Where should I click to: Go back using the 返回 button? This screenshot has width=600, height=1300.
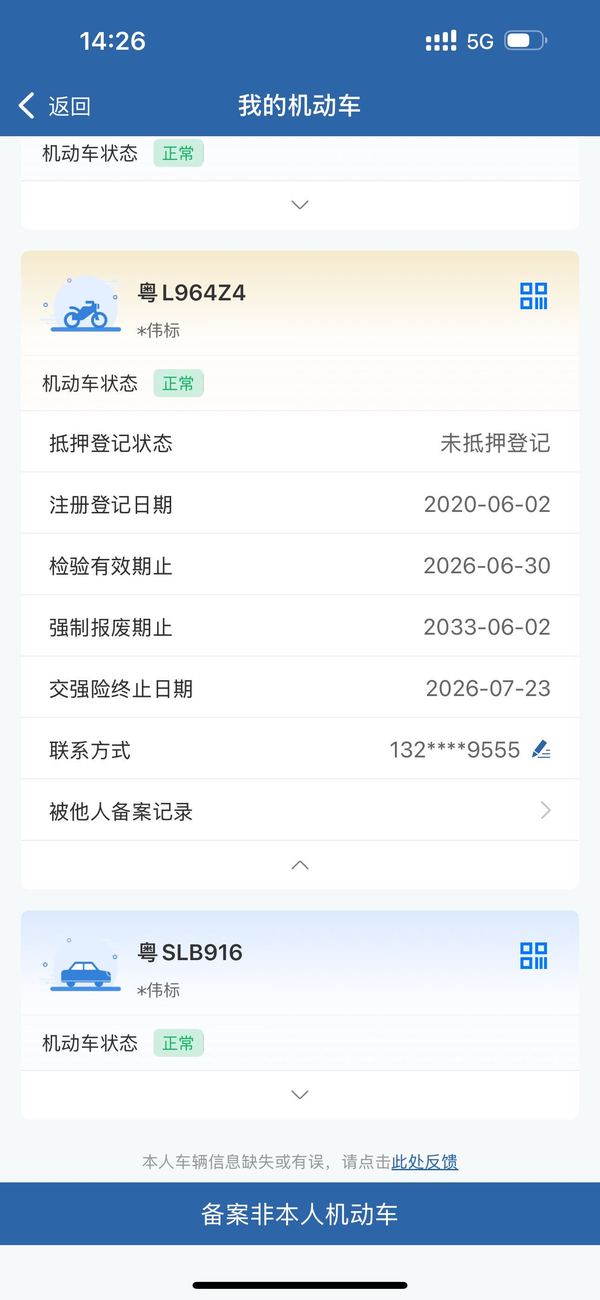point(55,106)
